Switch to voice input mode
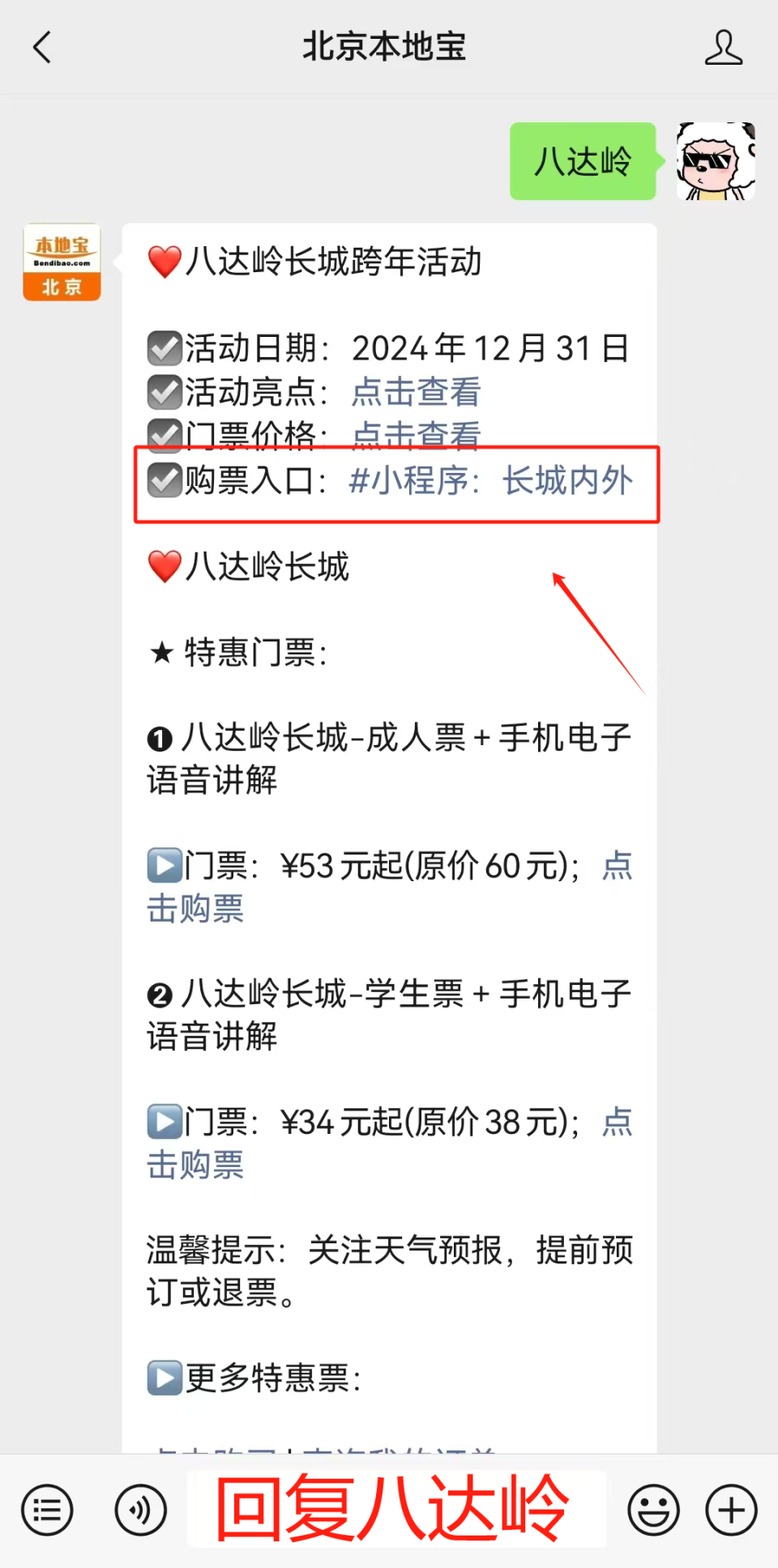 (x=141, y=1510)
